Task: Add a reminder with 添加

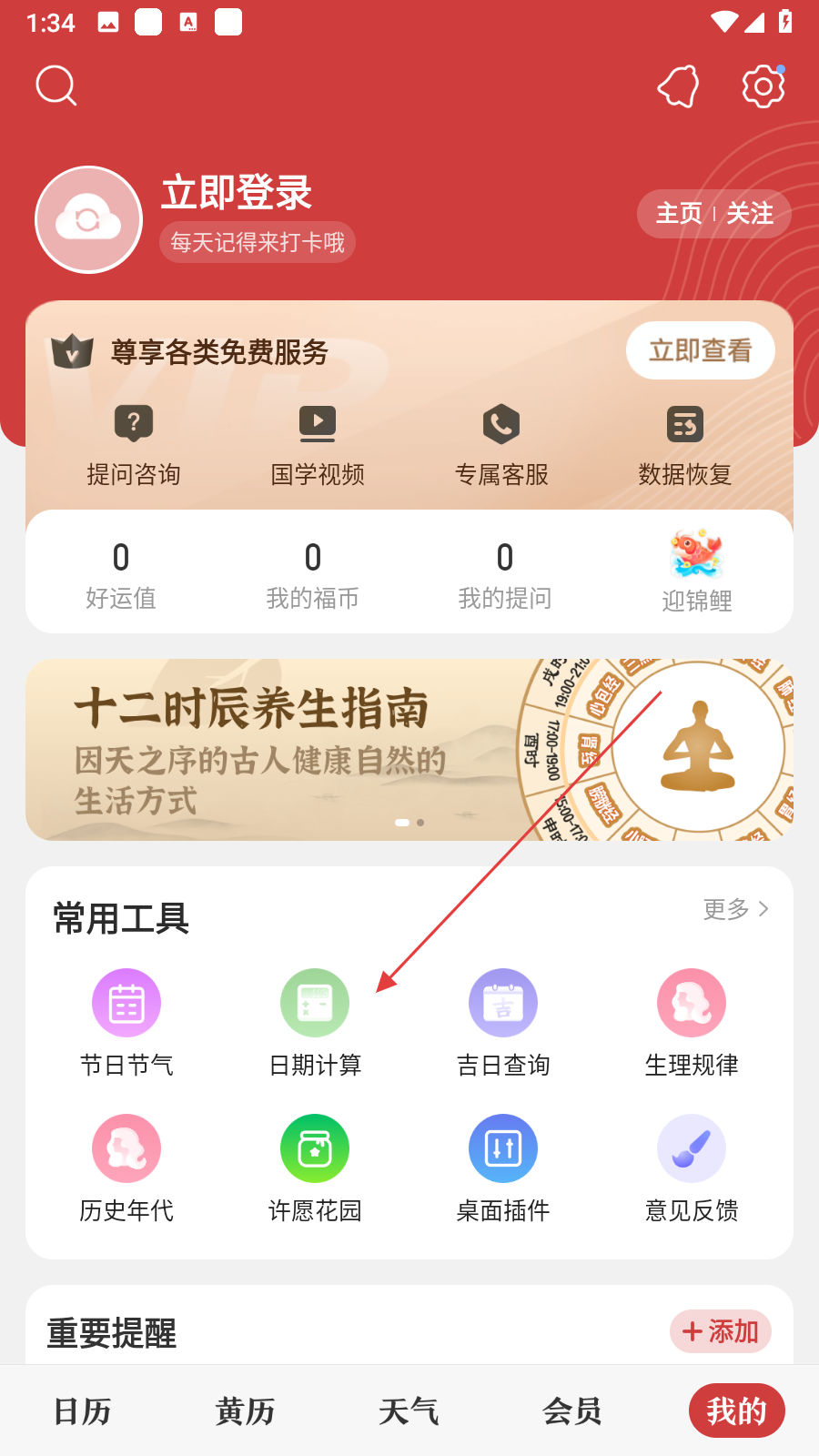Action: [720, 1331]
